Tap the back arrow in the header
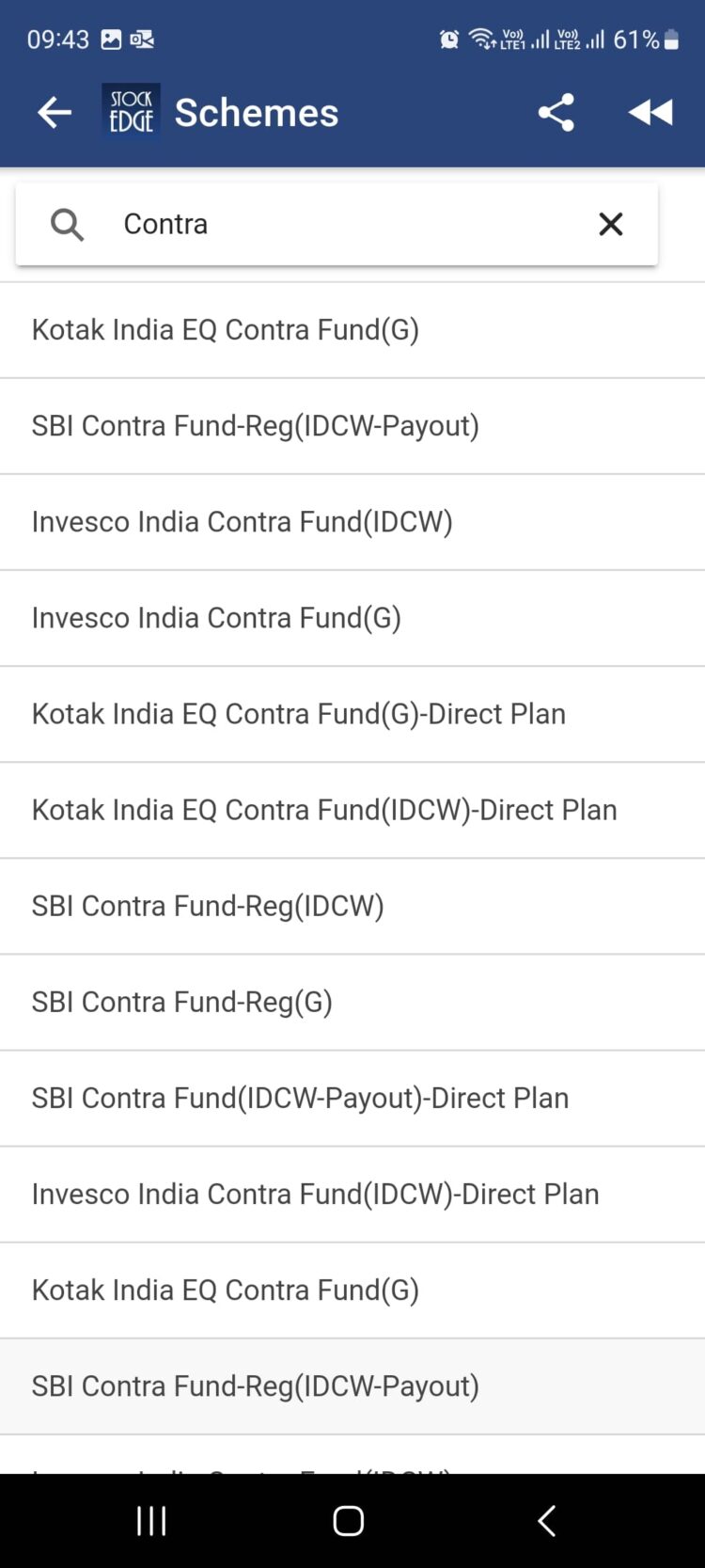The width and height of the screenshot is (705, 1568). (x=54, y=111)
